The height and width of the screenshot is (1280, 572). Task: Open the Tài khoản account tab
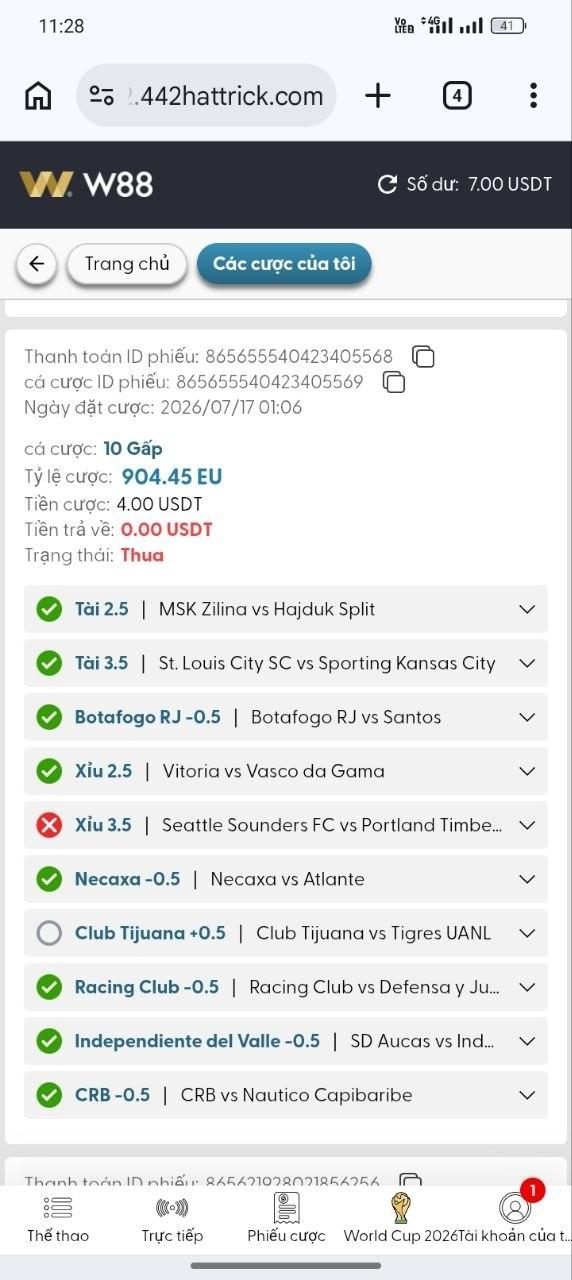515,1219
